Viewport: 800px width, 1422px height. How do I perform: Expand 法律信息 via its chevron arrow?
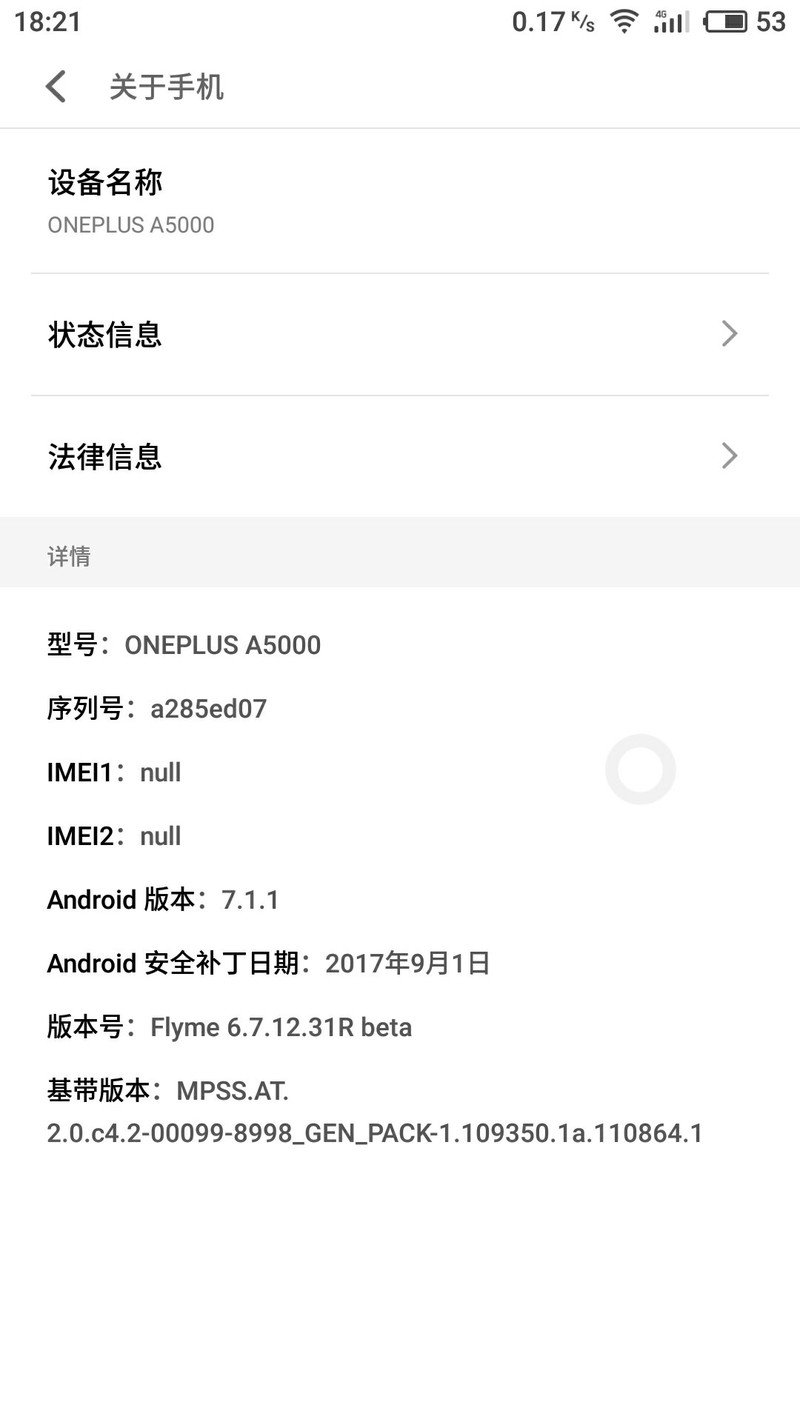729,456
